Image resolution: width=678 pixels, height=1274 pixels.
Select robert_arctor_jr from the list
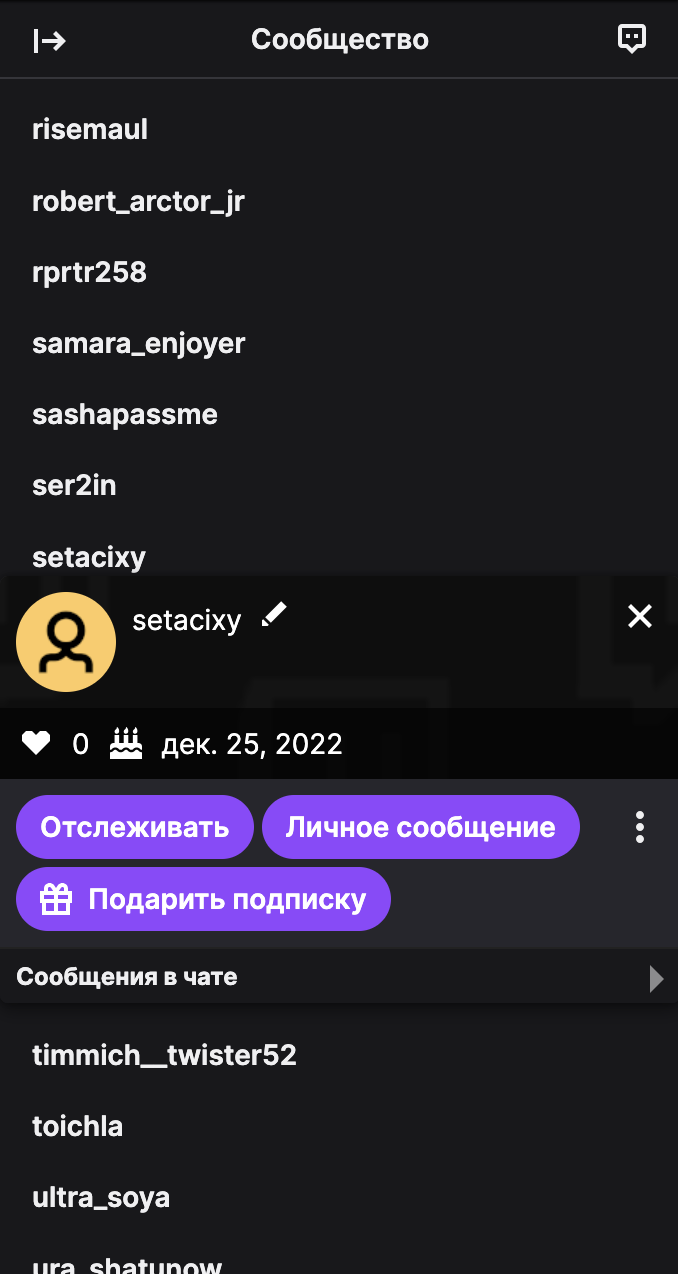click(138, 201)
